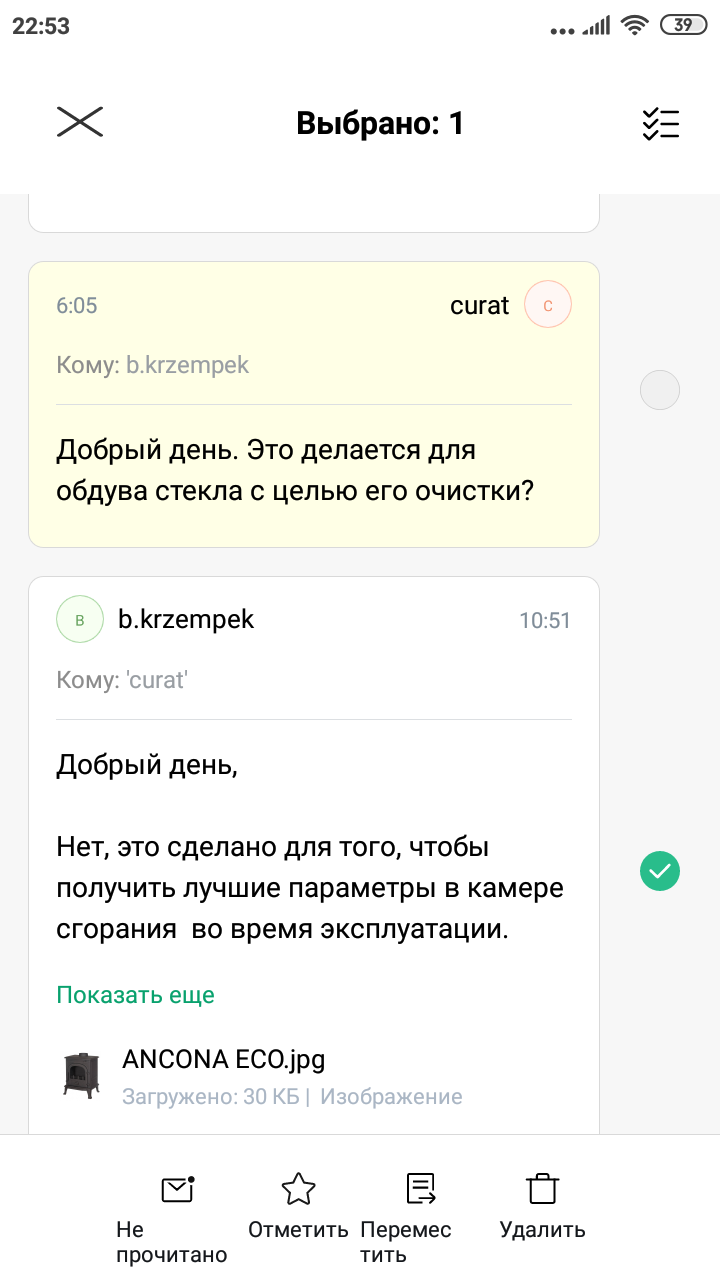This screenshot has height=1280, width=720.
Task: Move the message with Переместить
Action: click(420, 1213)
